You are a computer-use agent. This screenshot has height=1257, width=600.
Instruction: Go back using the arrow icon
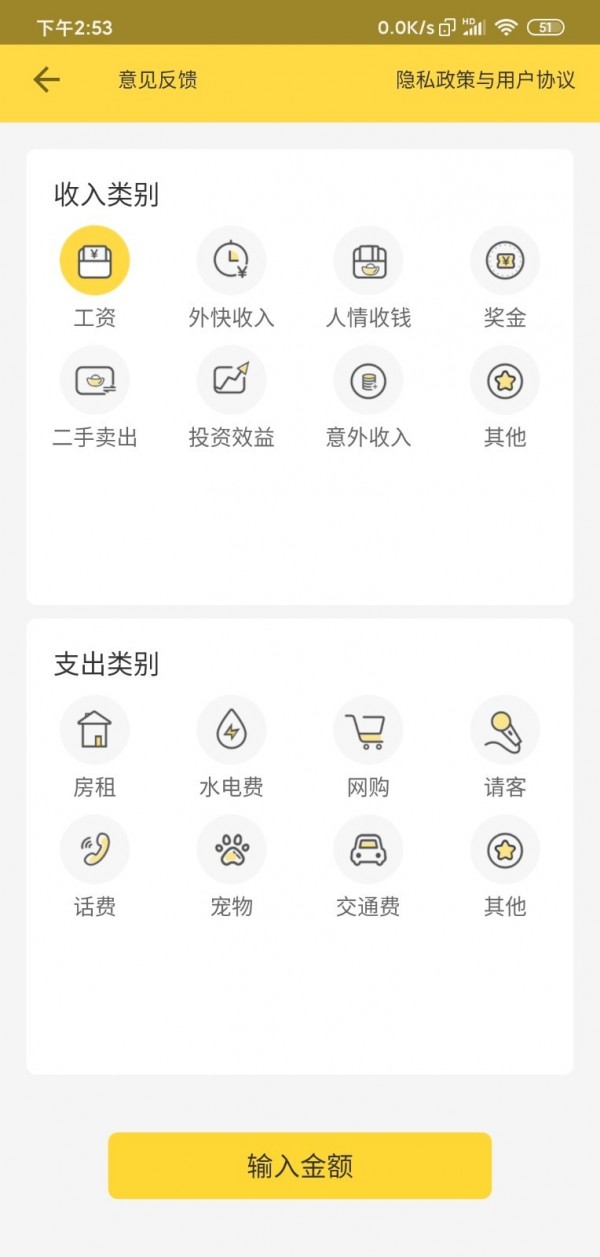click(x=46, y=80)
